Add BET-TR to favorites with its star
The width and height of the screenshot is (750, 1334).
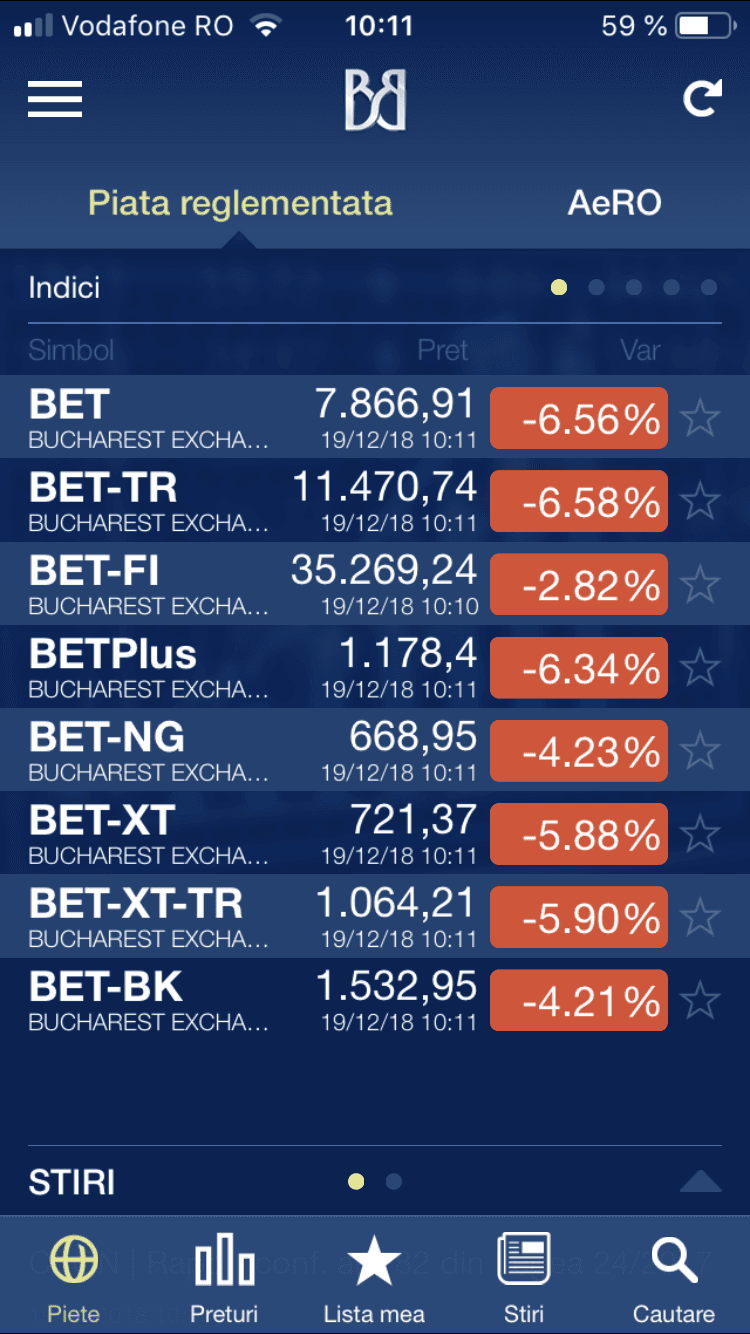pyautogui.click(x=700, y=501)
